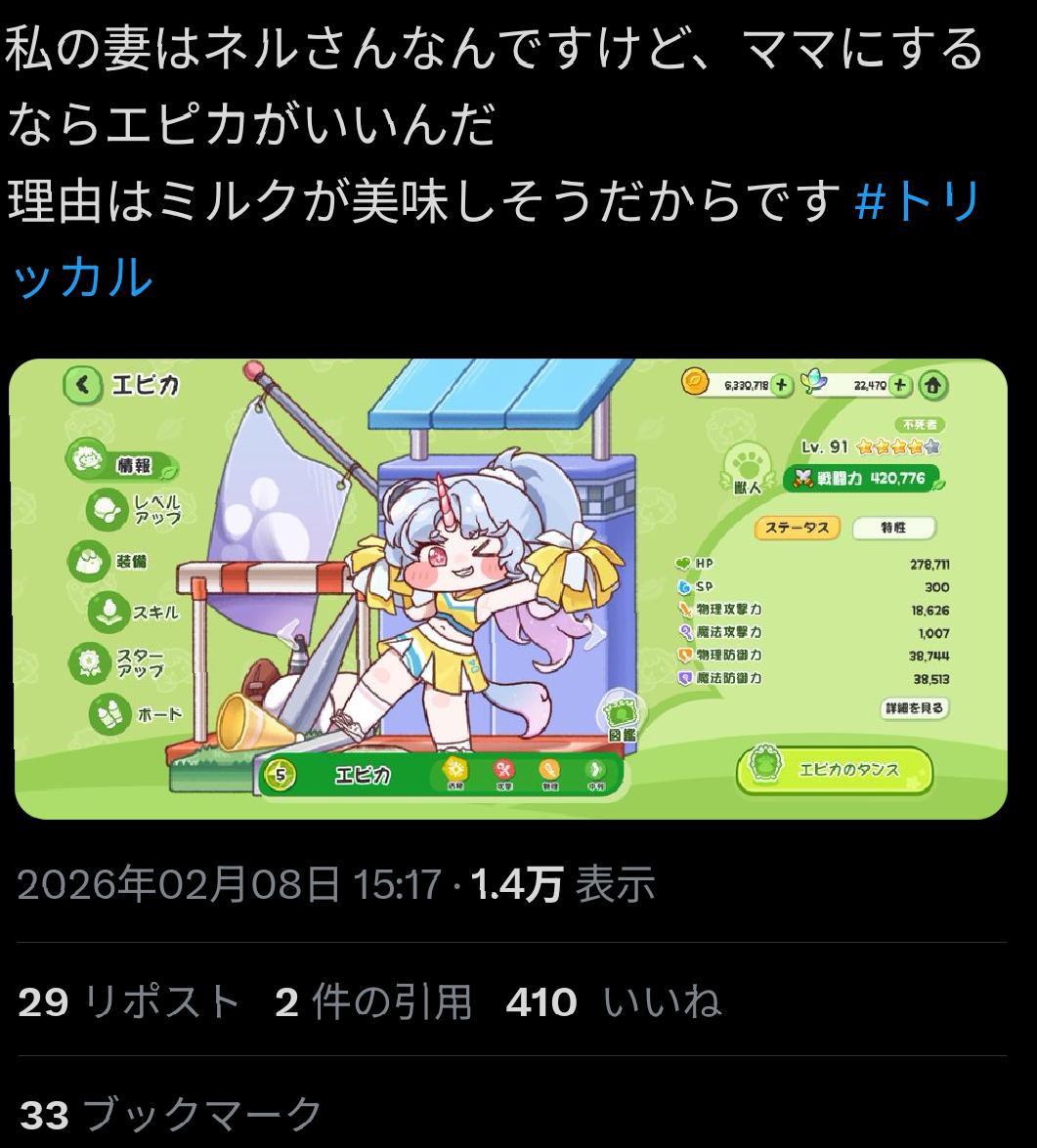The image size is (1037, 1148).
Task: Show the 2 件の引用 quotes
Action: coord(373,1001)
